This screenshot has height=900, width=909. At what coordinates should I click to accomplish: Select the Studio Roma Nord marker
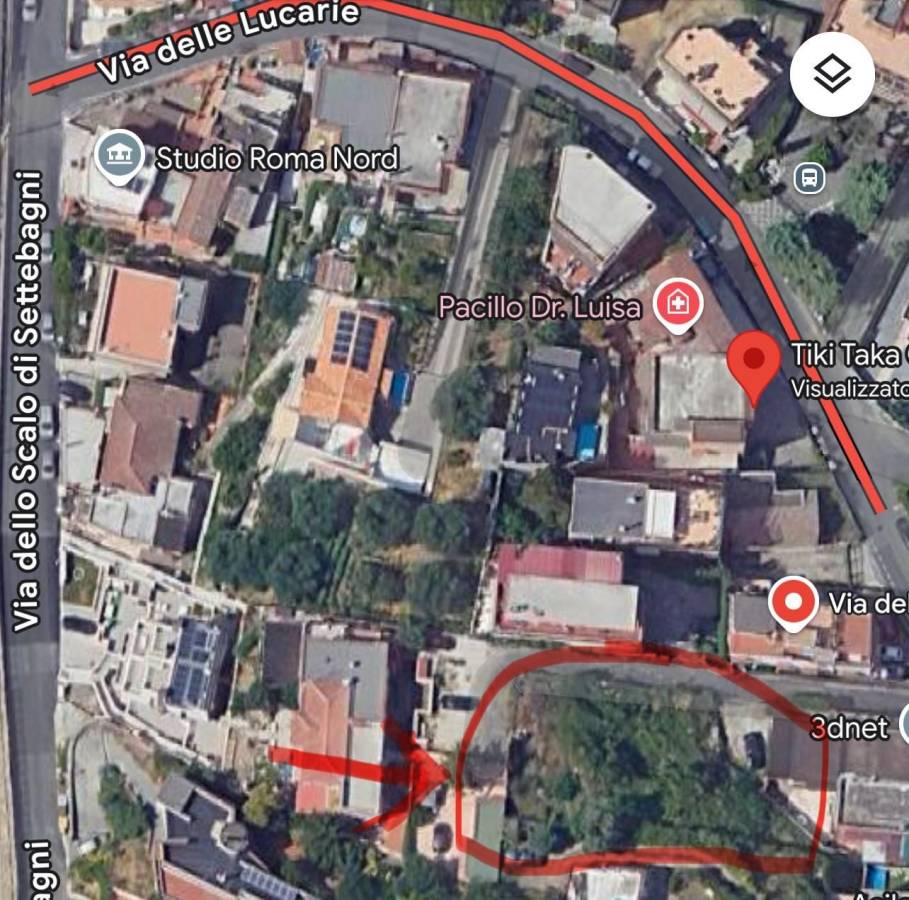click(x=120, y=156)
